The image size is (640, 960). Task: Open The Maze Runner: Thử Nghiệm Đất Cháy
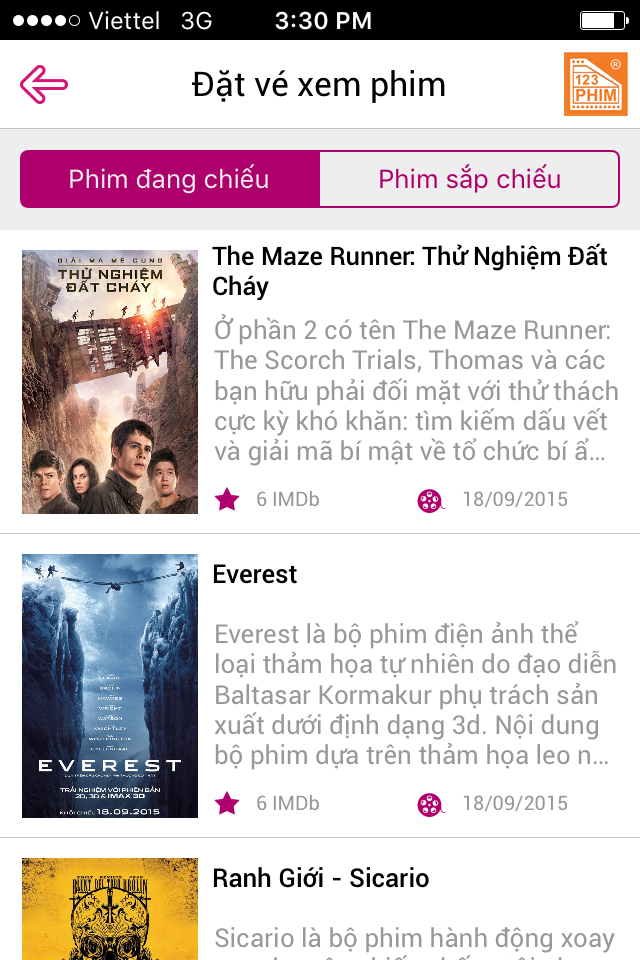click(x=409, y=271)
